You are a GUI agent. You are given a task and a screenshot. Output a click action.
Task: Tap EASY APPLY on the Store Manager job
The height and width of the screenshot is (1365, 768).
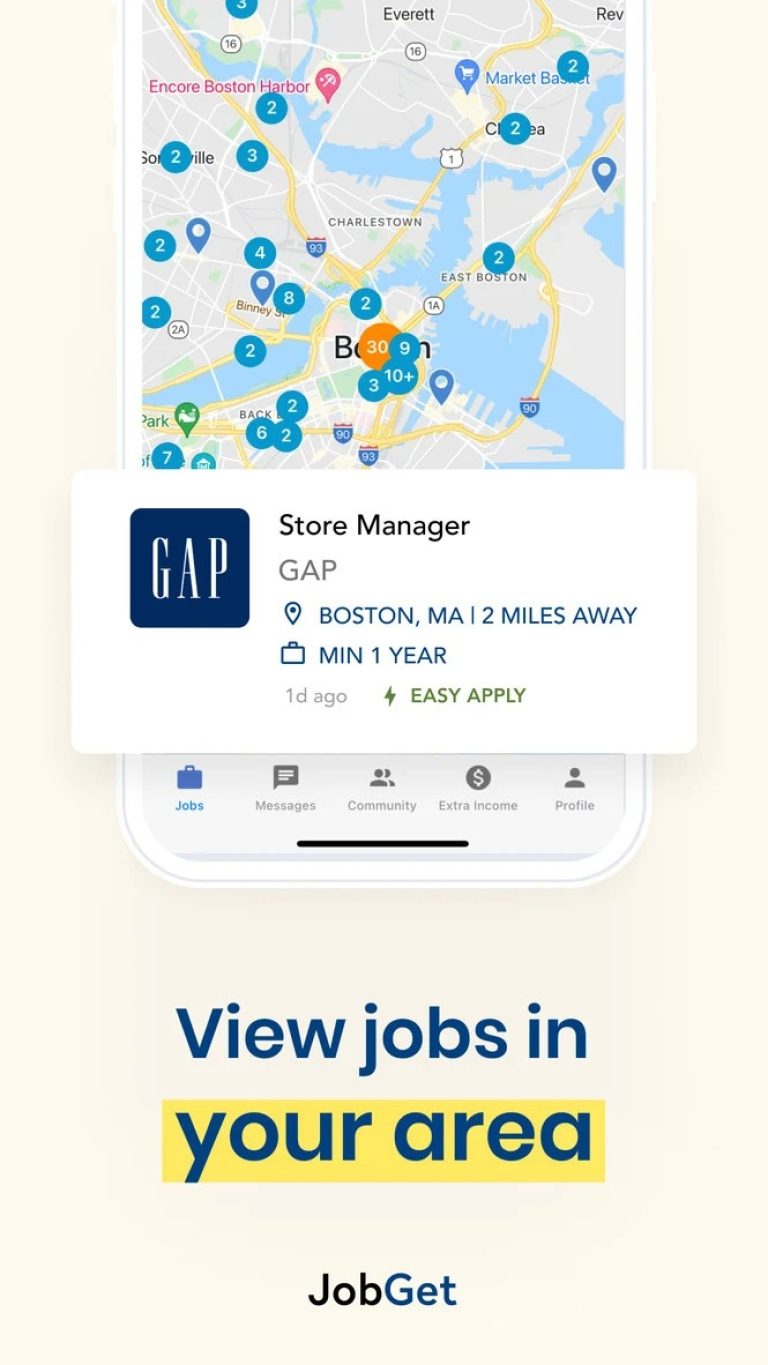click(466, 695)
